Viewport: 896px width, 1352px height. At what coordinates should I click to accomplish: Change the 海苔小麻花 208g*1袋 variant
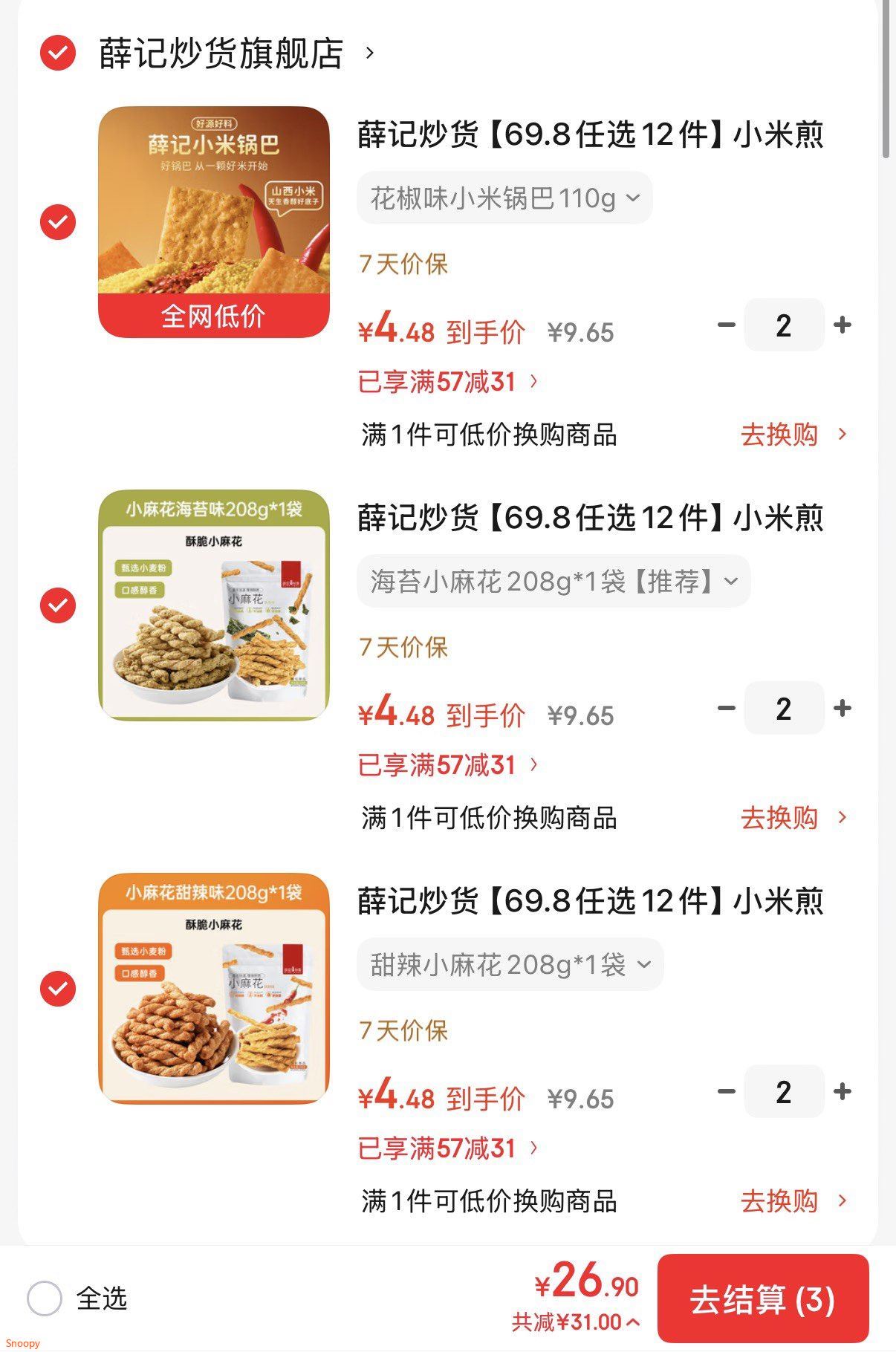click(553, 582)
